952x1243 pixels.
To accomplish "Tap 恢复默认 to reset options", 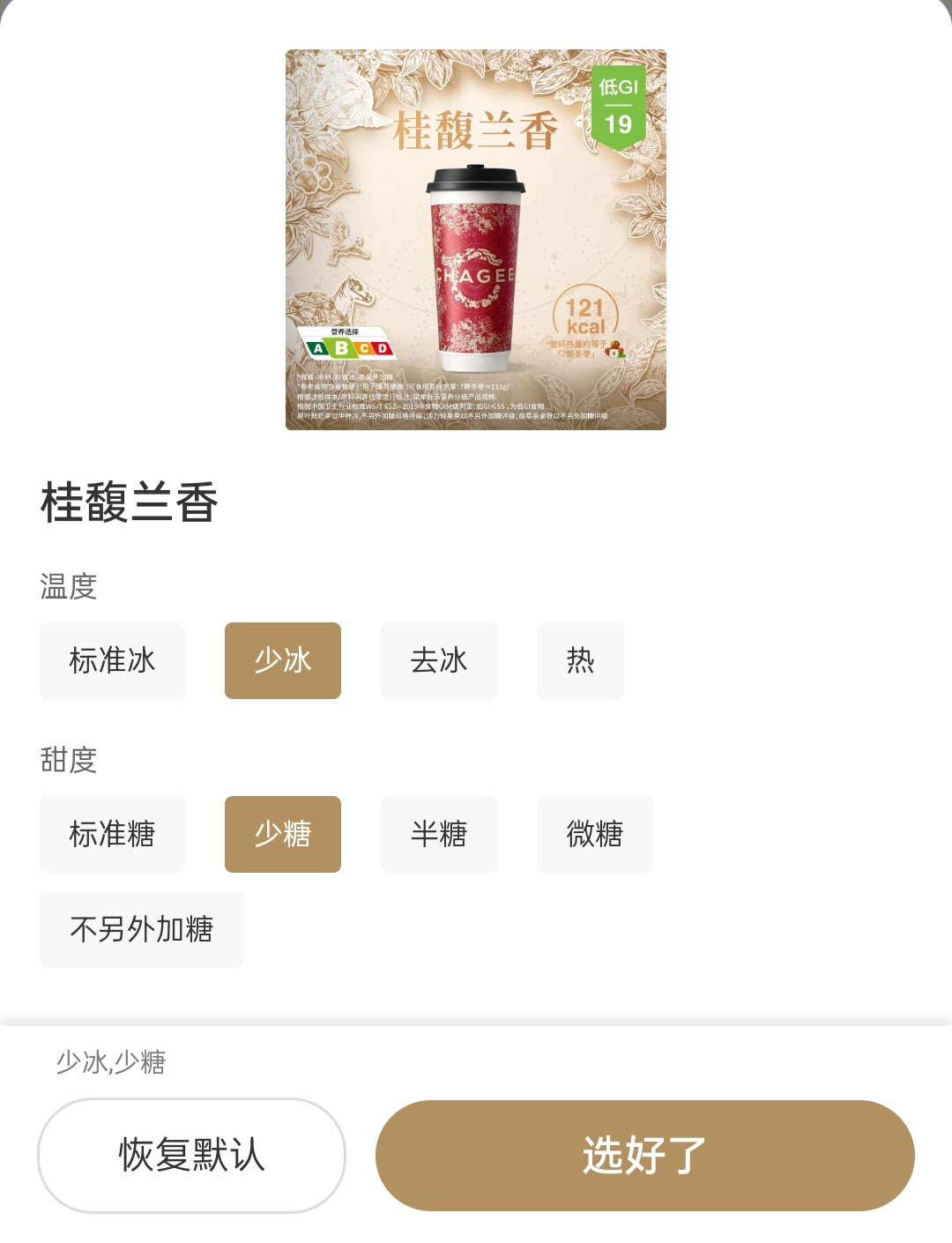I will click(x=191, y=1155).
